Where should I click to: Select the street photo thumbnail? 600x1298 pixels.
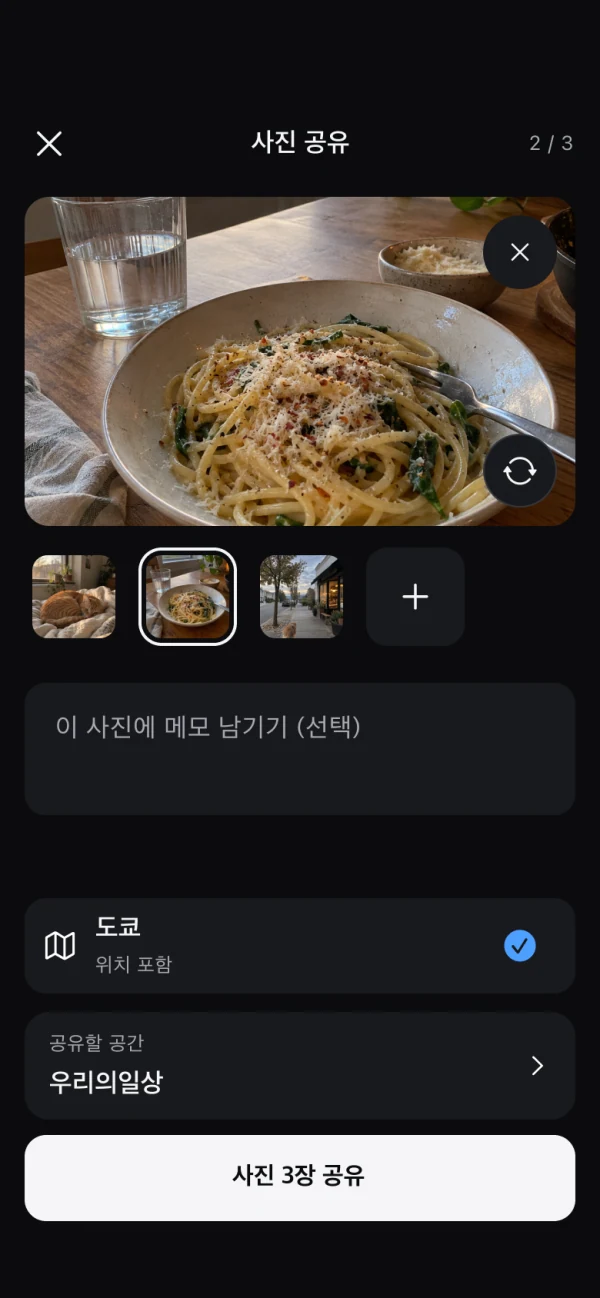coord(301,596)
